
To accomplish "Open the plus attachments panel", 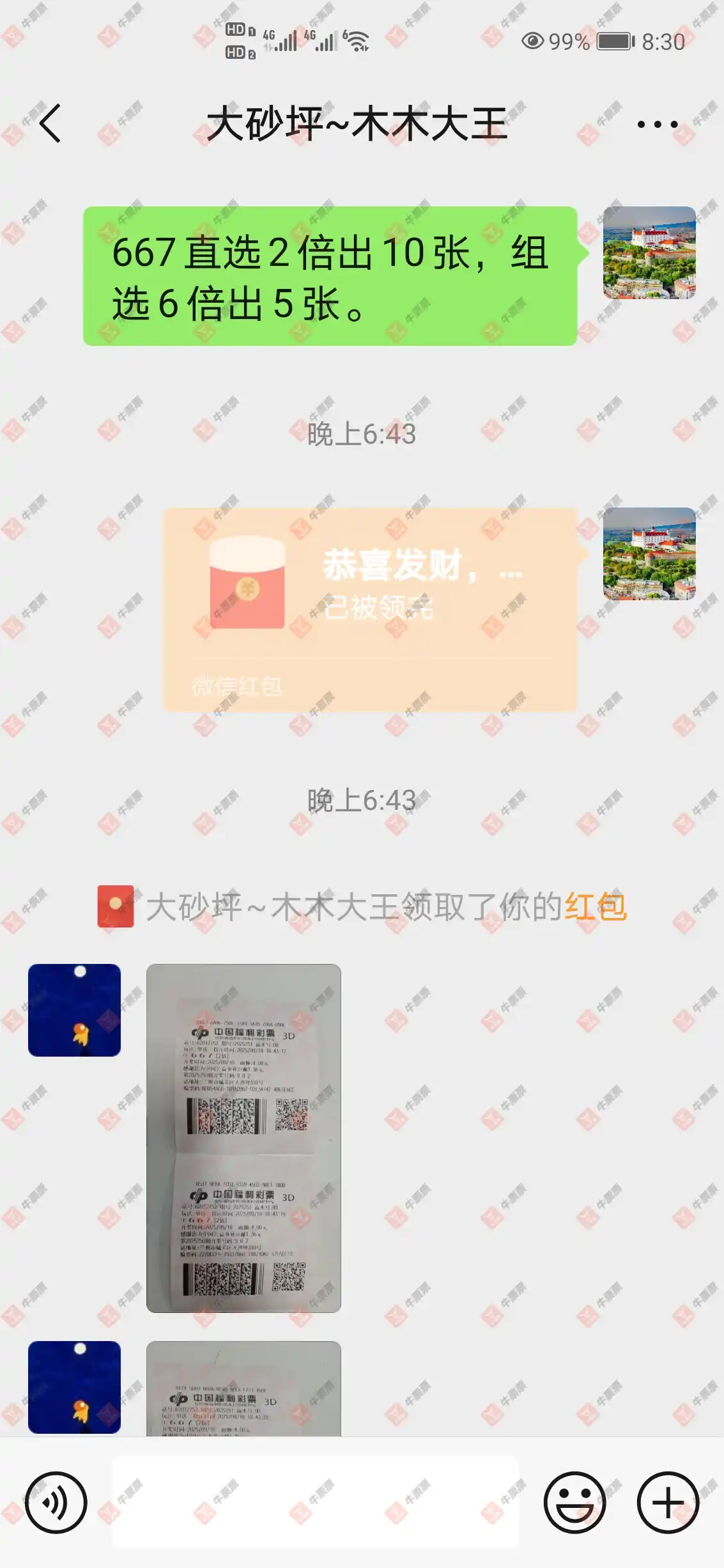I will click(x=668, y=1502).
